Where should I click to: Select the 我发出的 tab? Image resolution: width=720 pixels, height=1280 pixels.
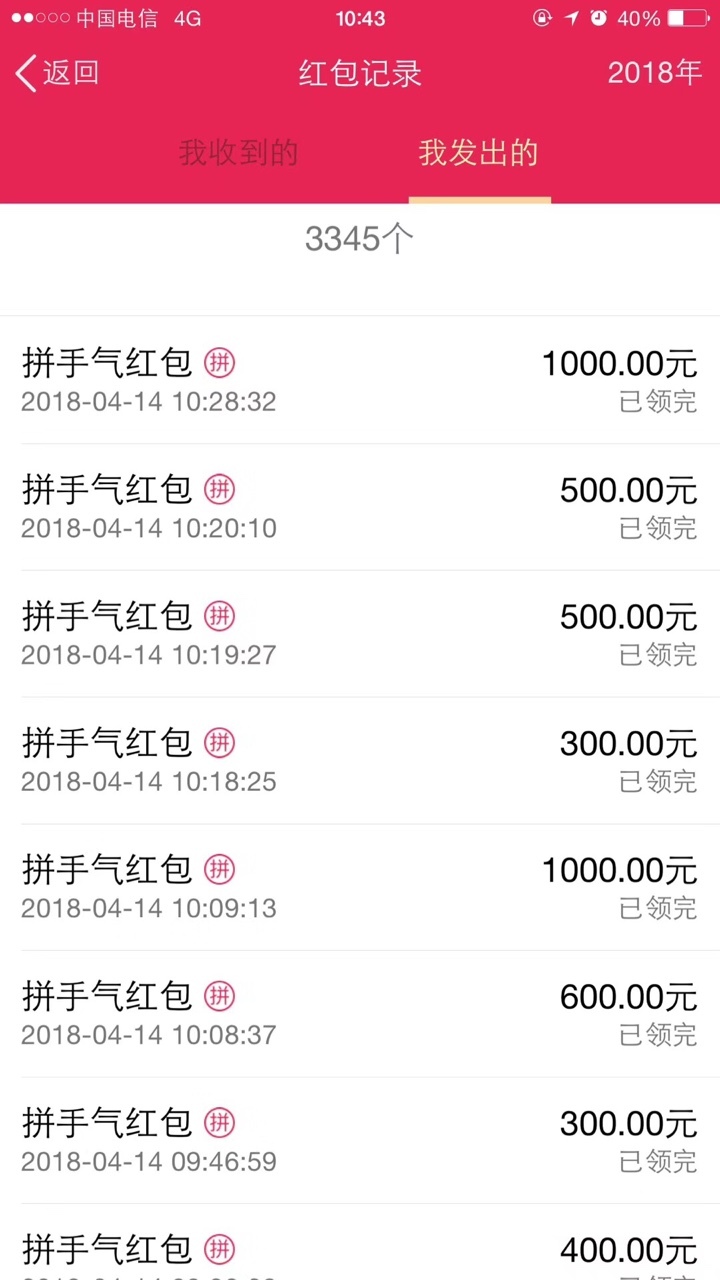(x=479, y=153)
